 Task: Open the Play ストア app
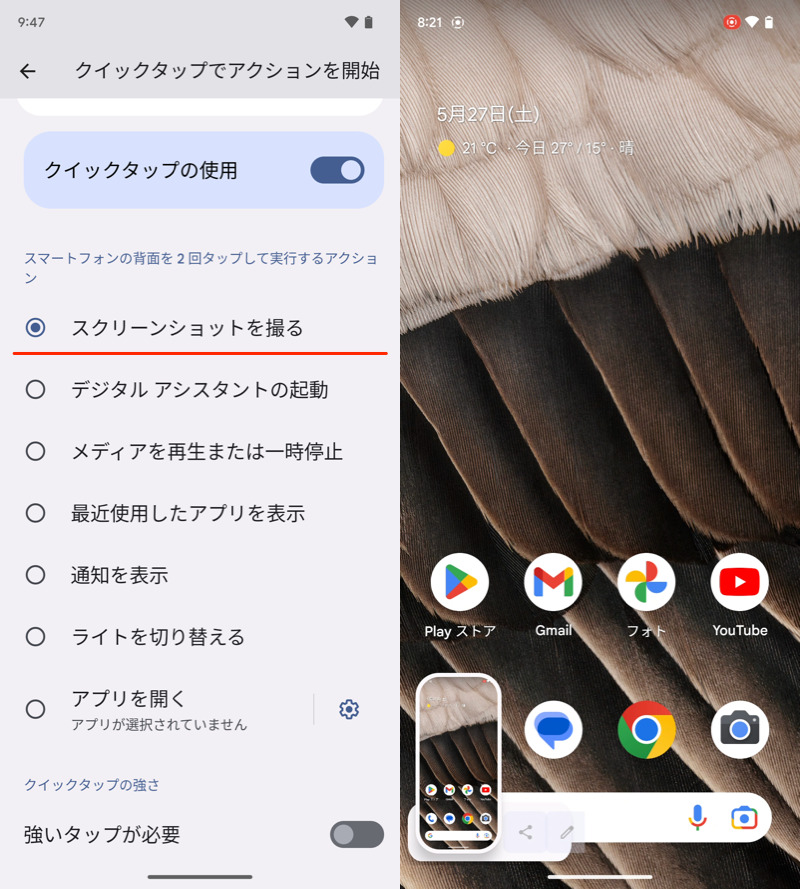tap(460, 583)
